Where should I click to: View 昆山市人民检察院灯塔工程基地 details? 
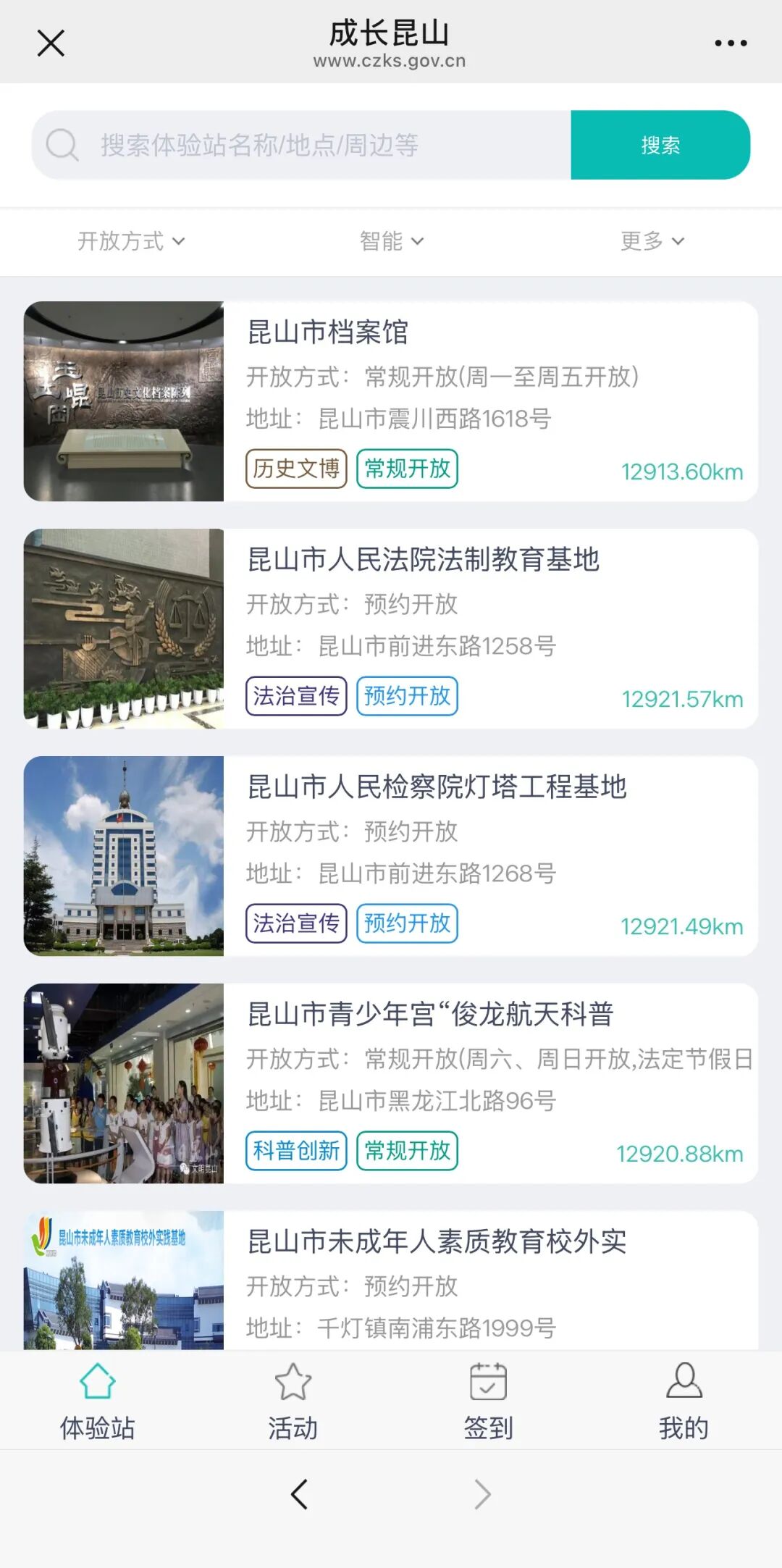pos(391,856)
